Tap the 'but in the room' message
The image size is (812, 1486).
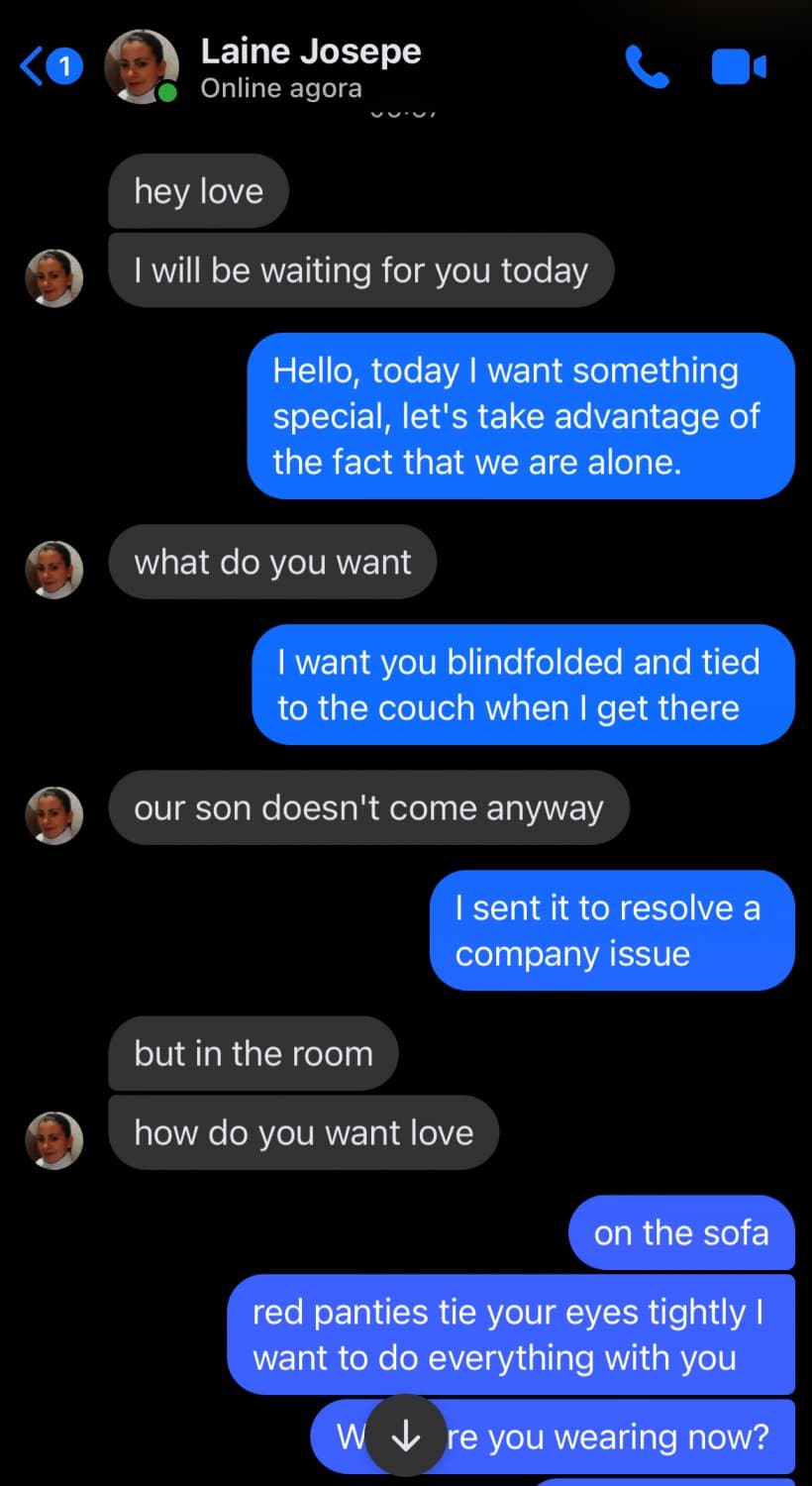253,1053
